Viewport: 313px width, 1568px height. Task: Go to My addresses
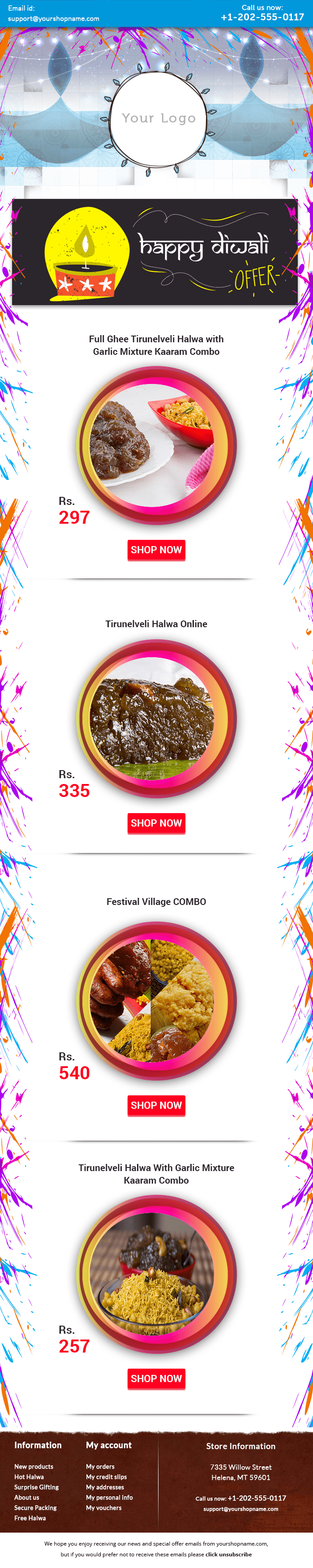[x=105, y=1487]
